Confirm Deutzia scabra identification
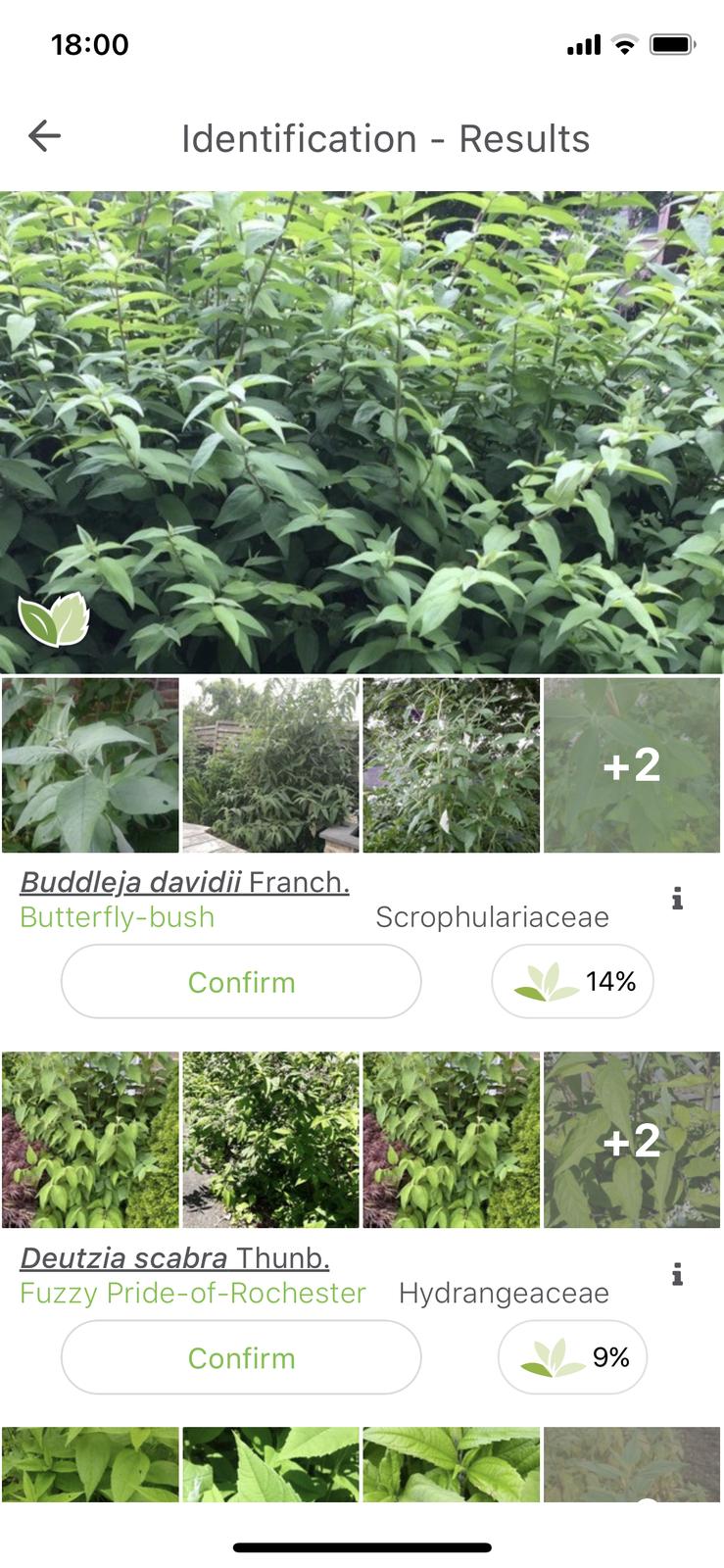Screen dimensions: 724x1568 coord(241,1357)
